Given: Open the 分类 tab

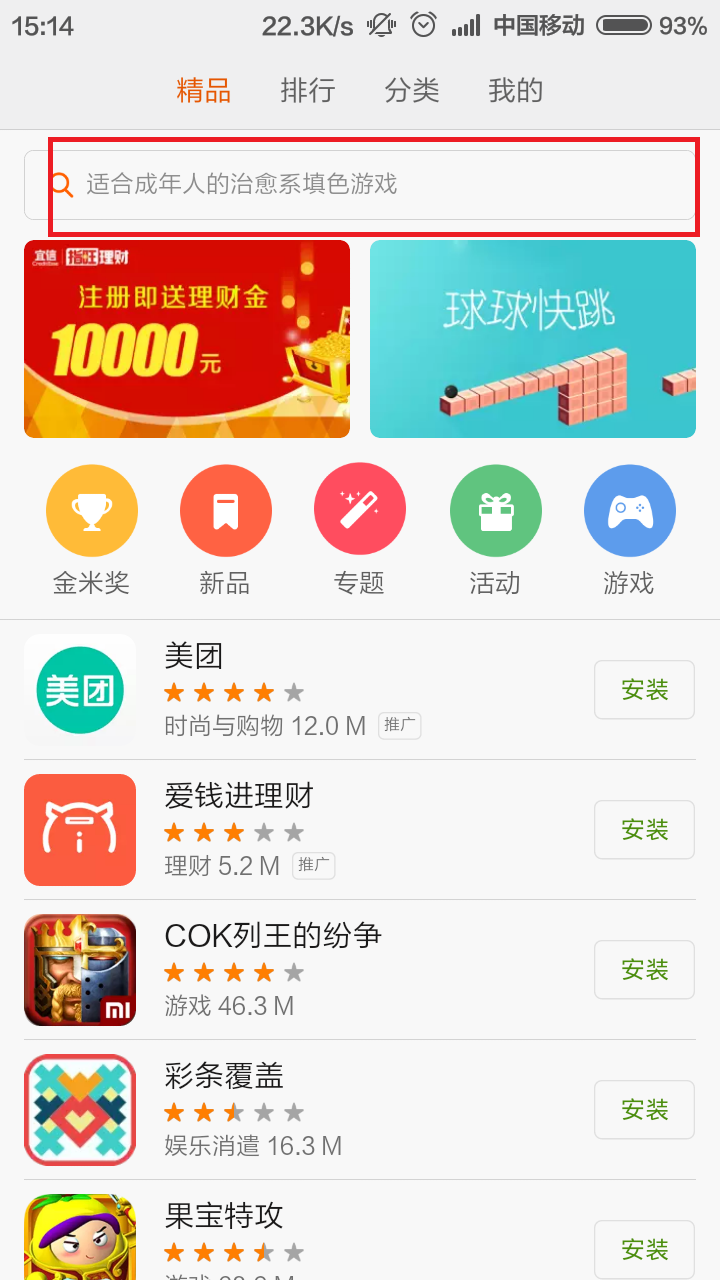Looking at the screenshot, I should pyautogui.click(x=412, y=91).
